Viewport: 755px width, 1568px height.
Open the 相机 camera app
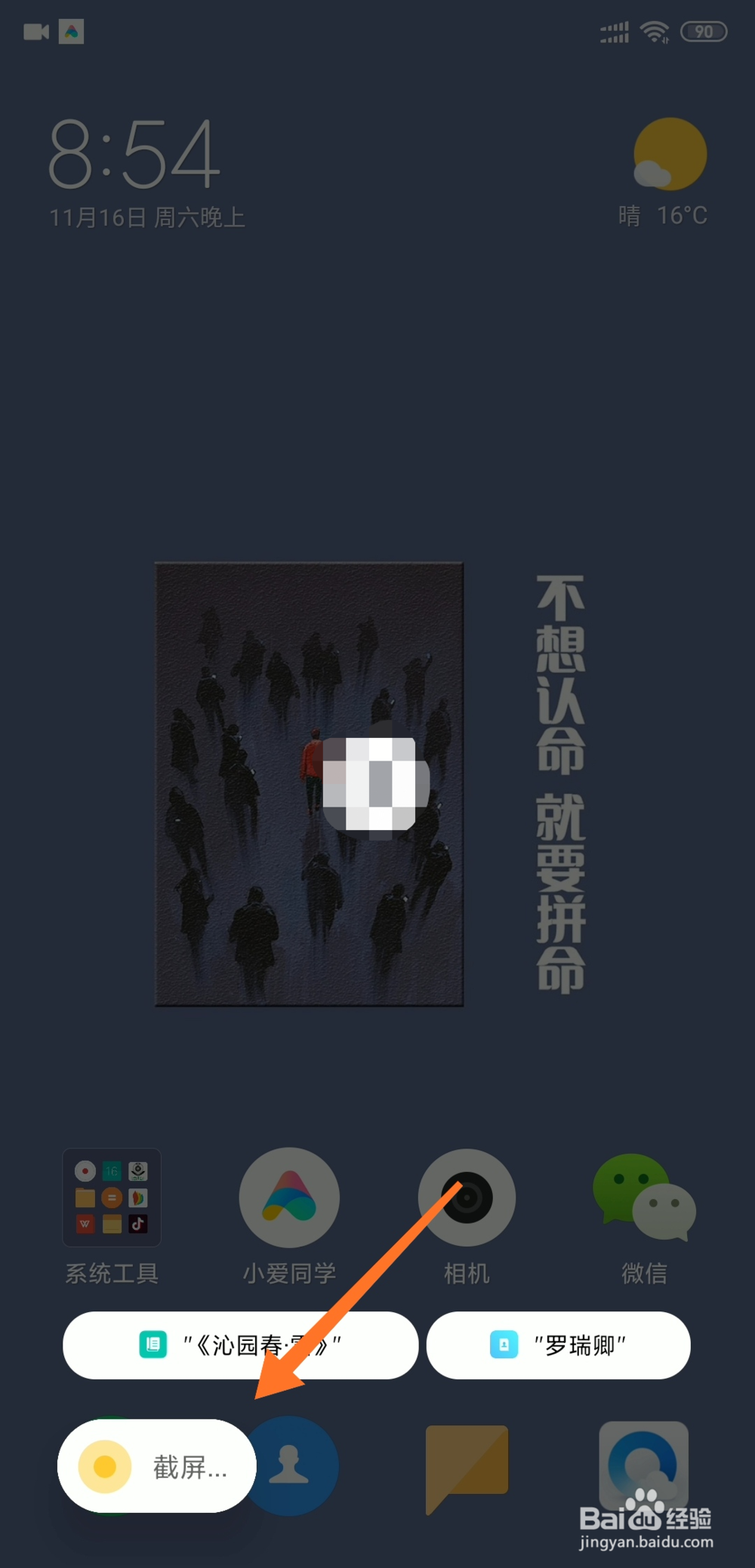coord(467,1198)
